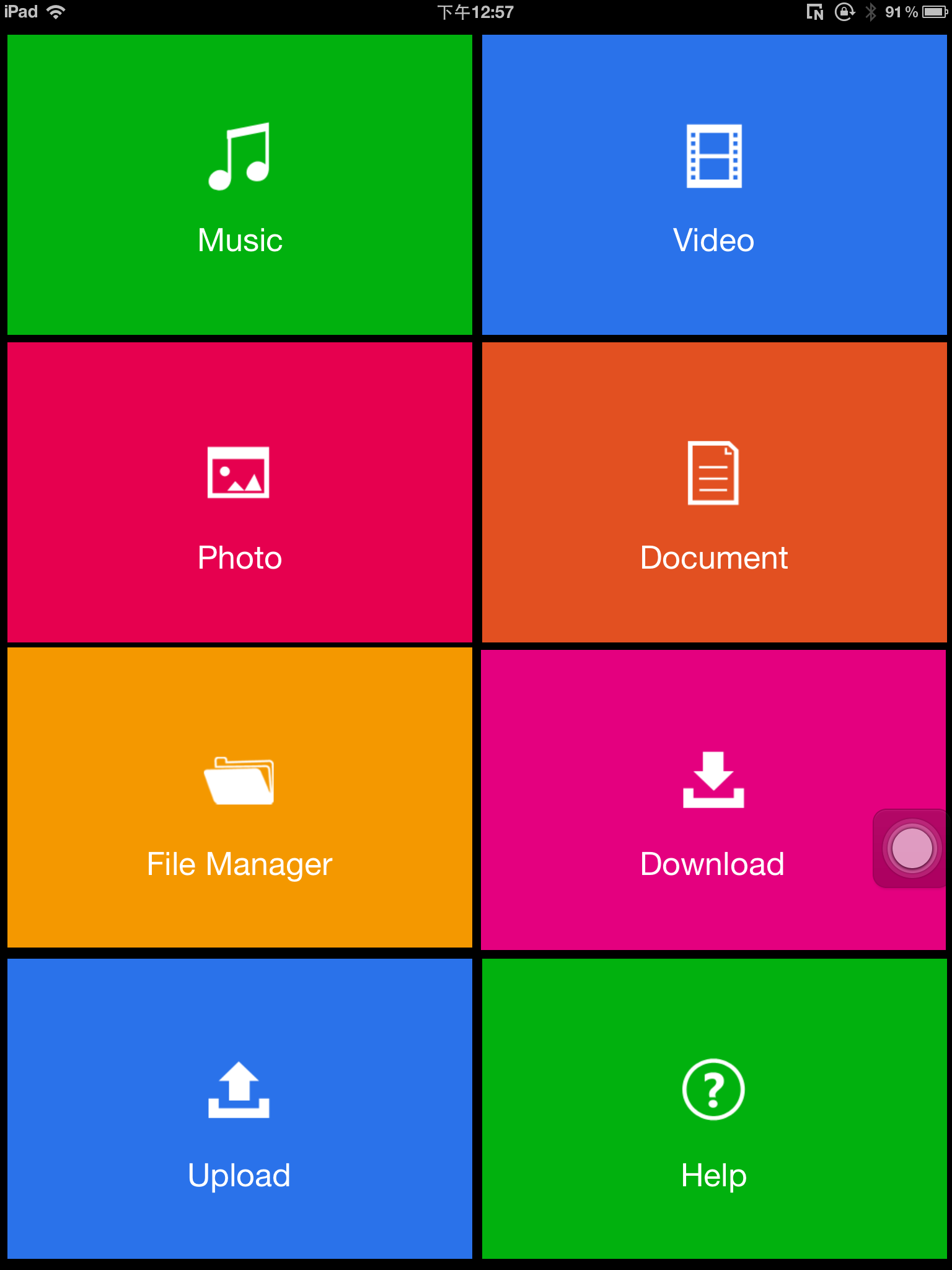
Task: Tap the Upload tile
Action: pos(240,1109)
